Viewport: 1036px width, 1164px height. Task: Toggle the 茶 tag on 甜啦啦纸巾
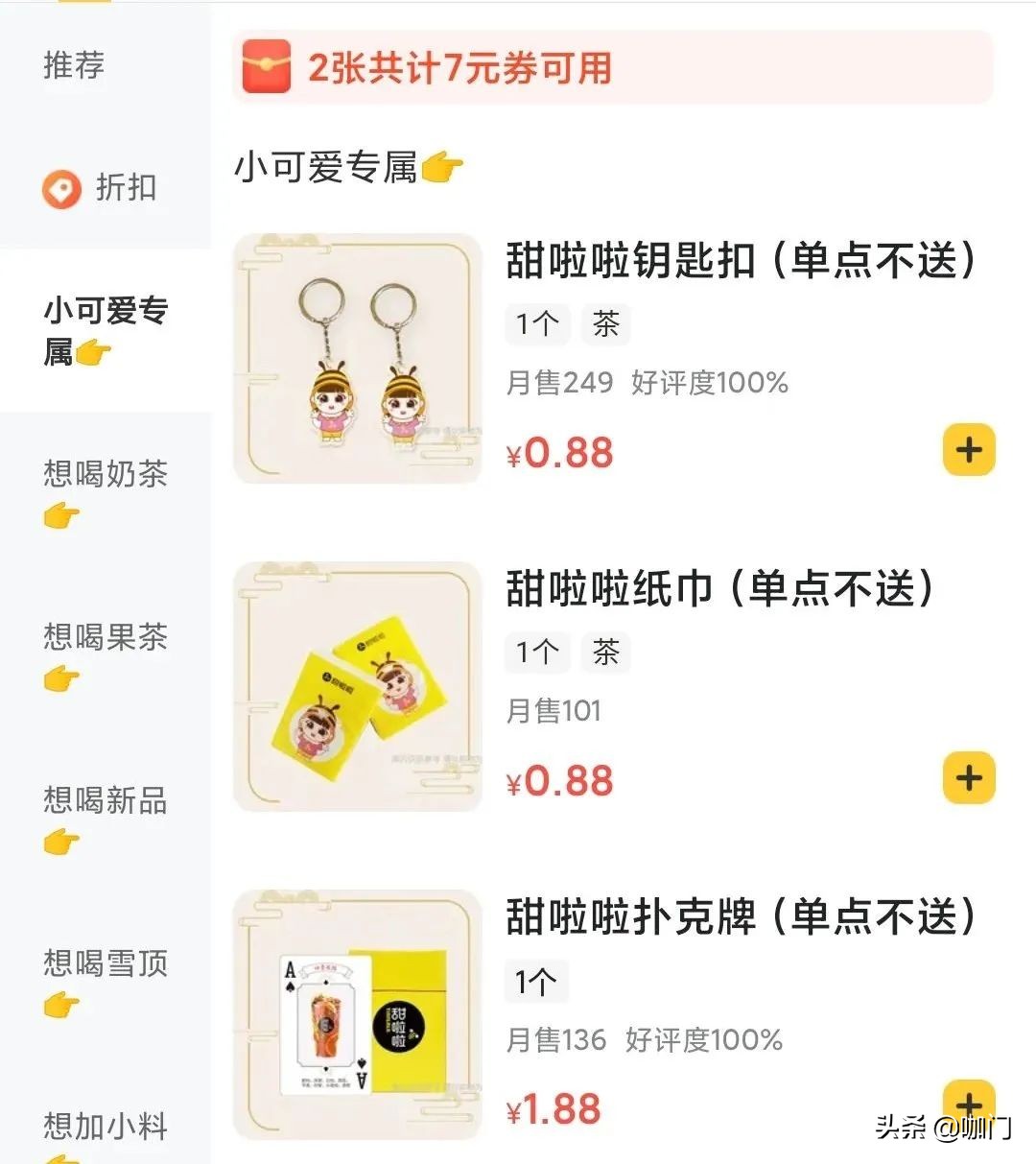click(605, 653)
